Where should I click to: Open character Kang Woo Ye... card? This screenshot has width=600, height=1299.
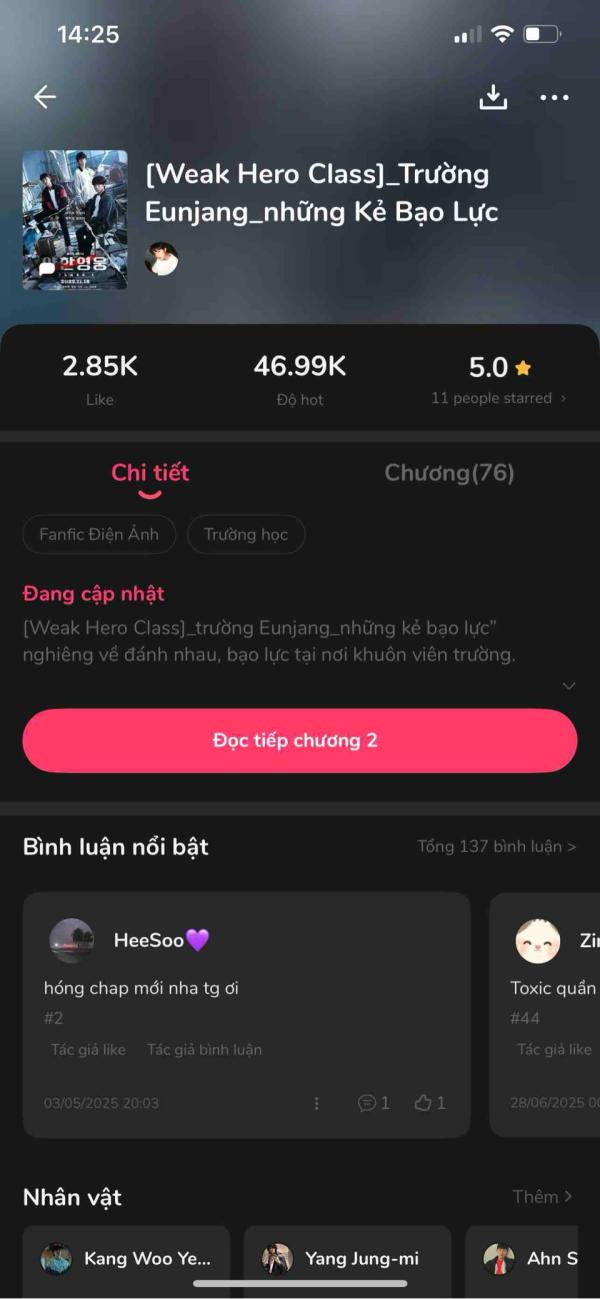click(x=126, y=1259)
